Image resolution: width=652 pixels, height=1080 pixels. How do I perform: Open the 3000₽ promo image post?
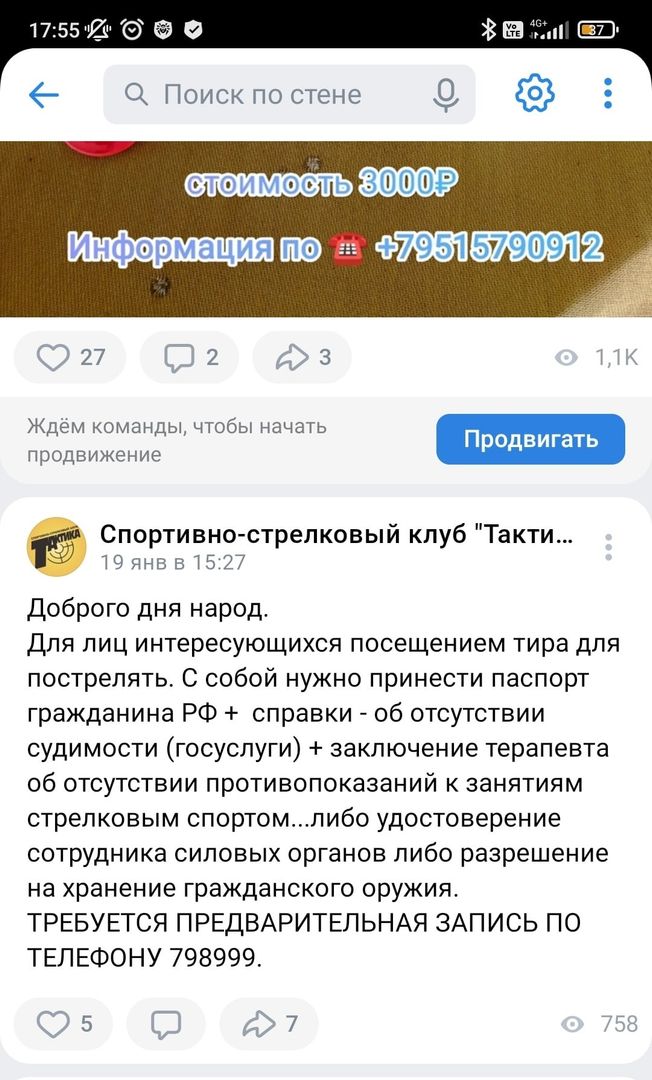tap(326, 228)
